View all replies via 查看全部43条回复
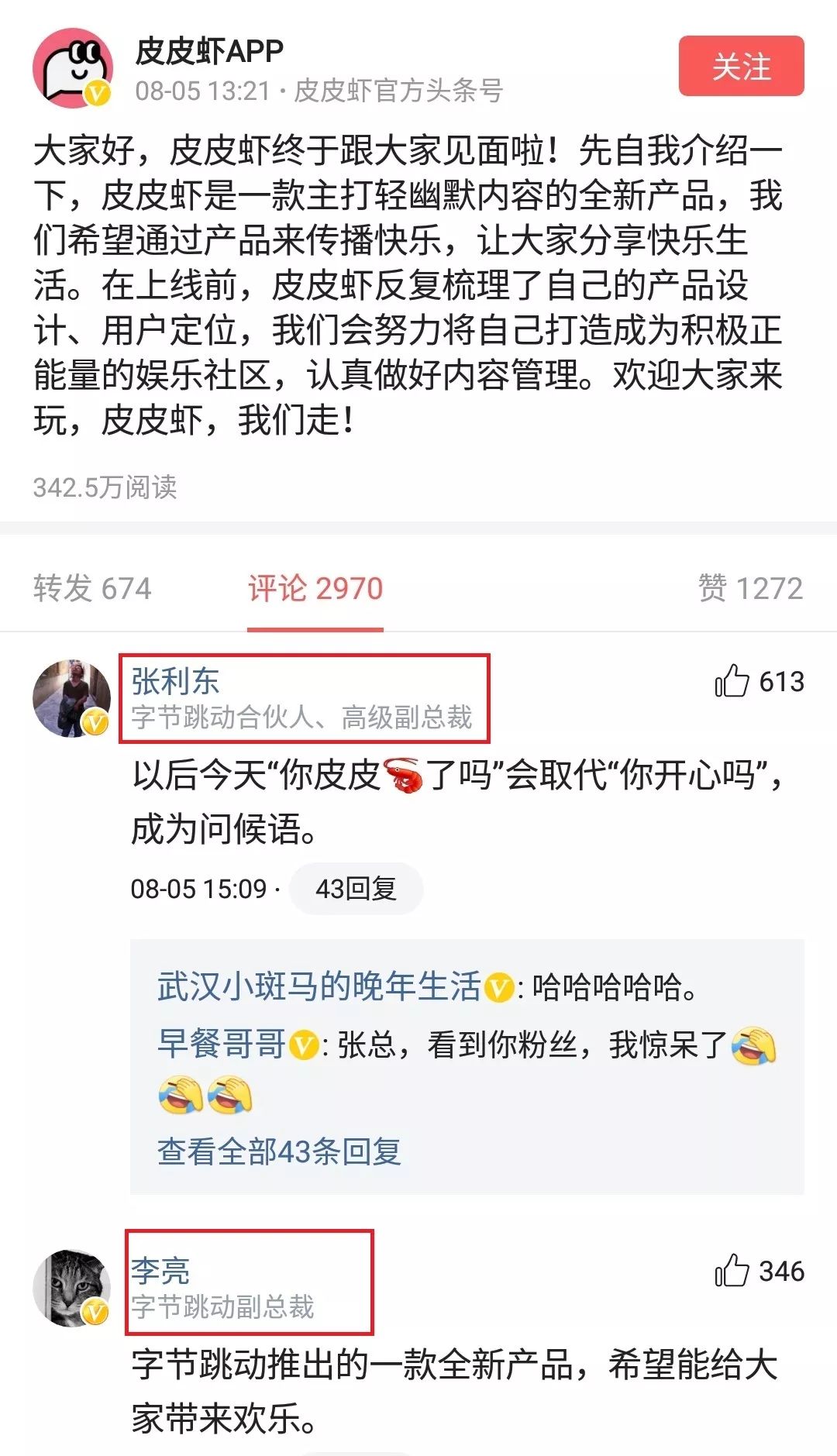Image resolution: width=837 pixels, height=1456 pixels. [x=279, y=1151]
